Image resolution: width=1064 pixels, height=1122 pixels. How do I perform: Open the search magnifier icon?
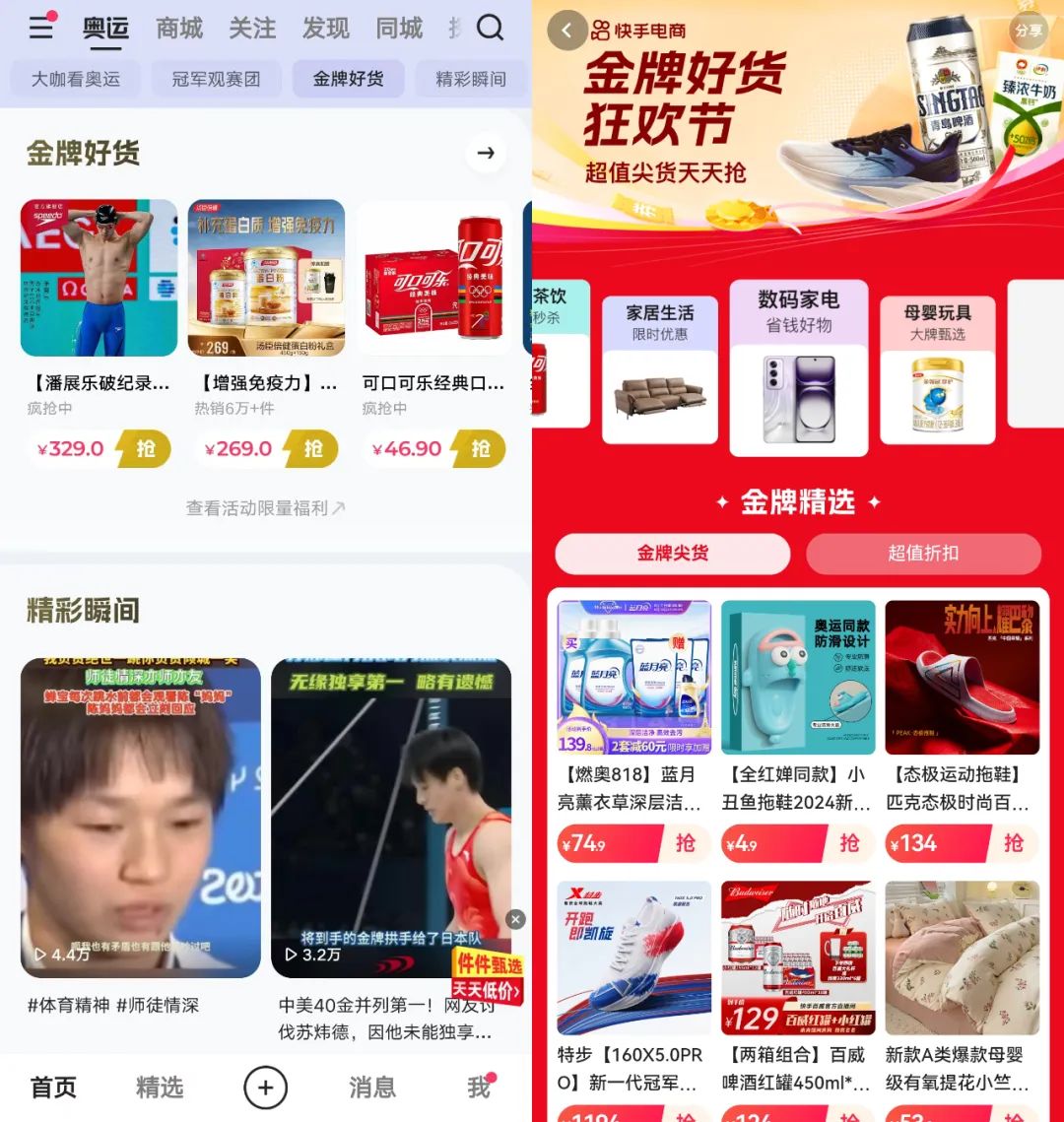pos(490,28)
